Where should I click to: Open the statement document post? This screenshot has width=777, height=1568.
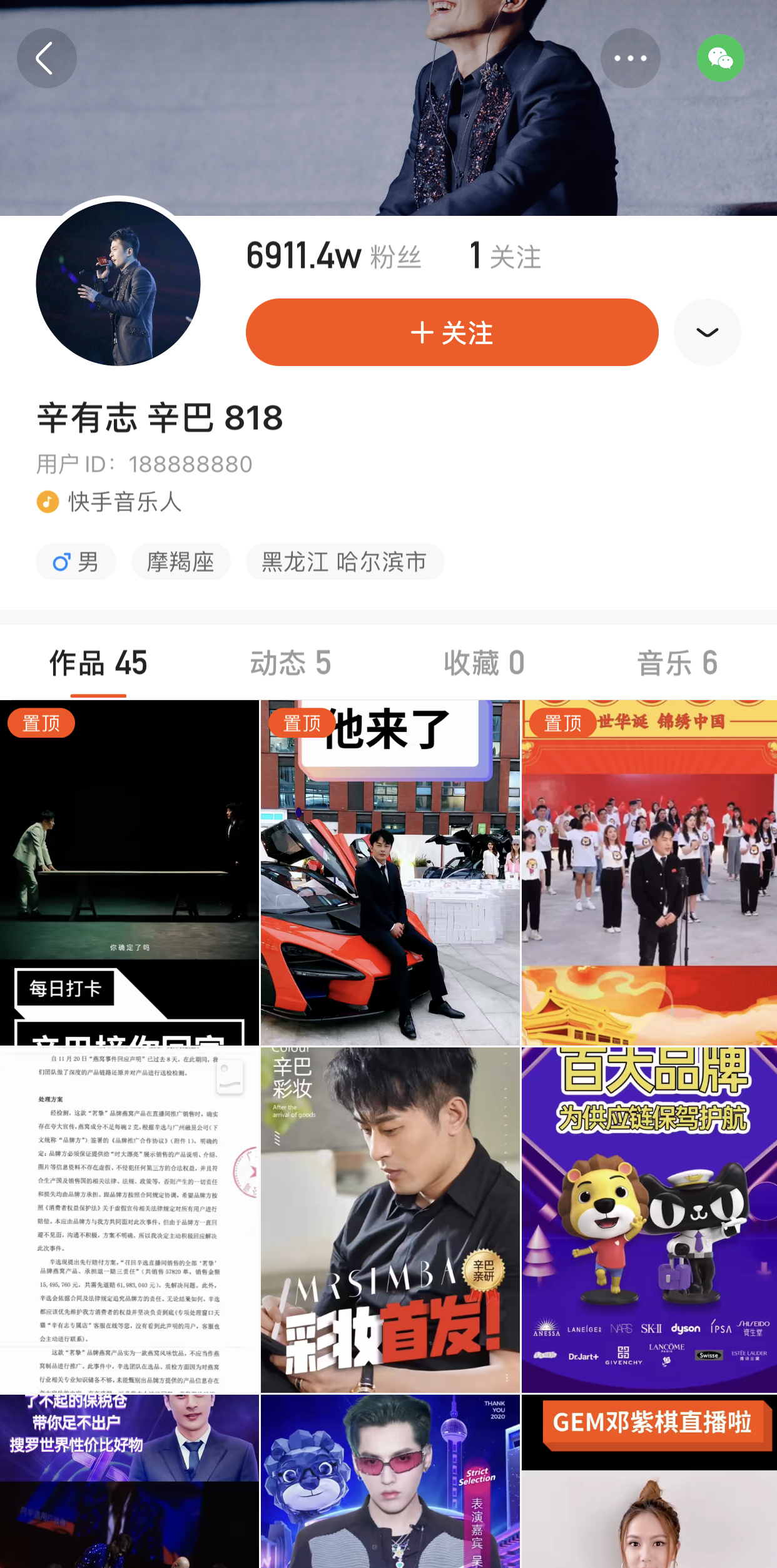click(x=129, y=1219)
